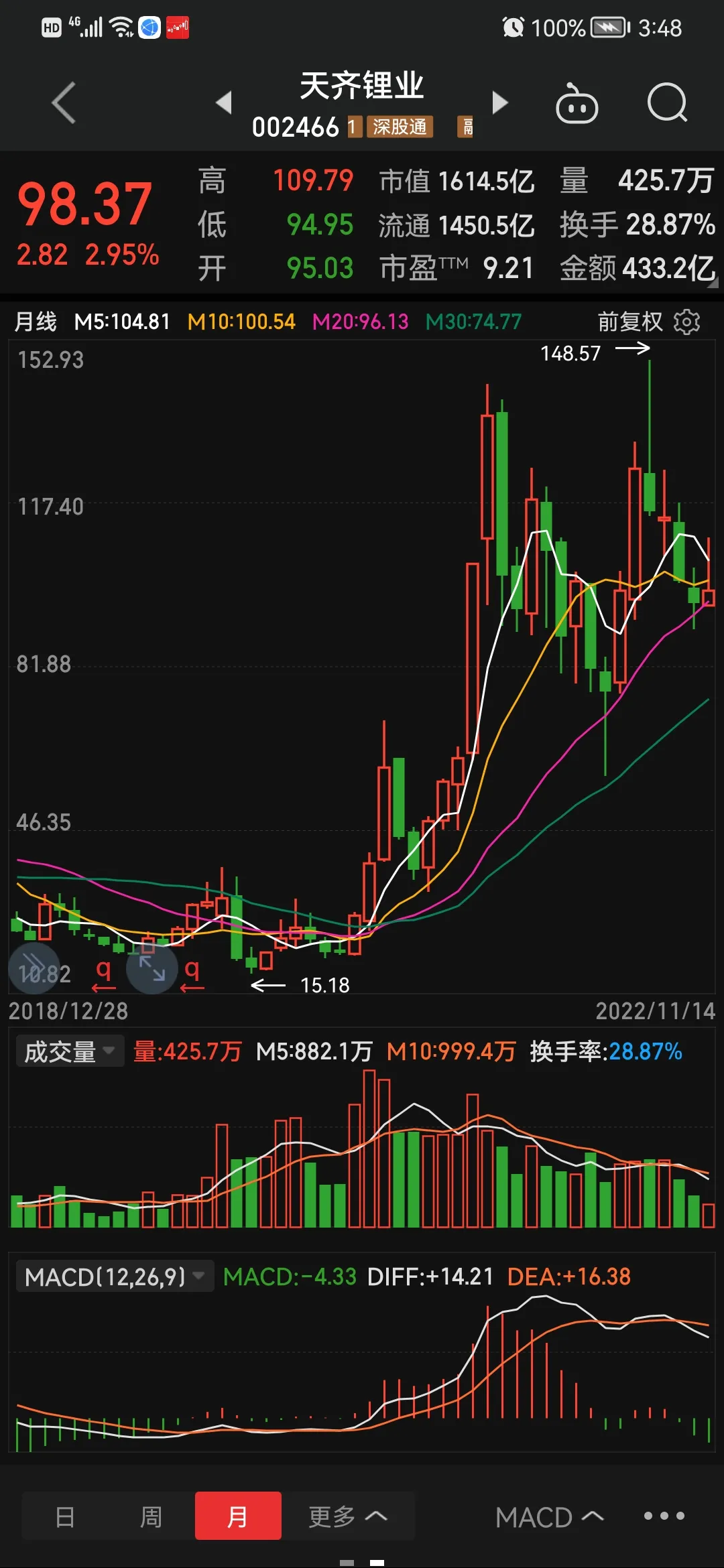Open stock search

(x=667, y=103)
